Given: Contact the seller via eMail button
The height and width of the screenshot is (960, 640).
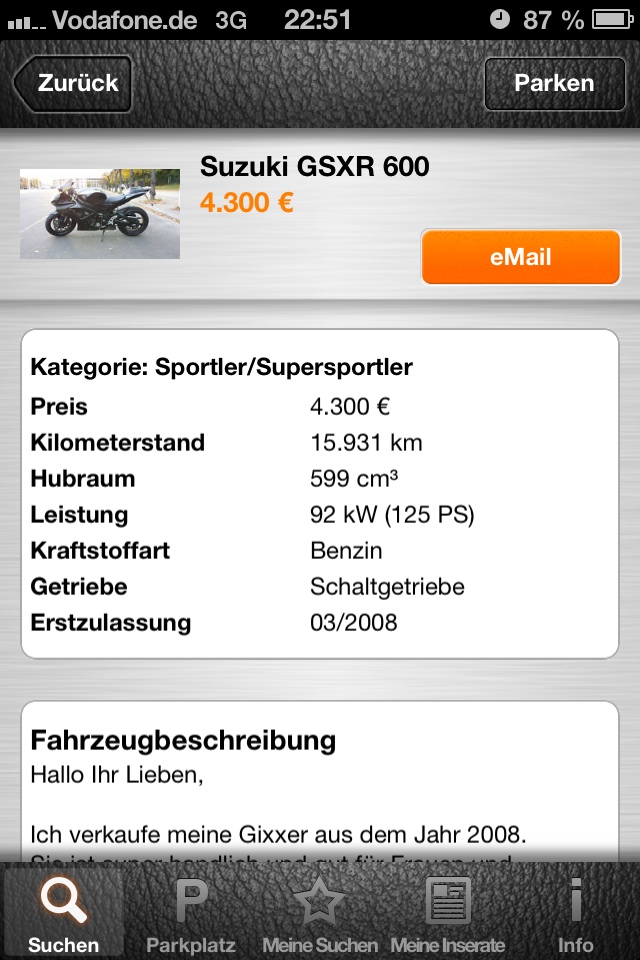Looking at the screenshot, I should [521, 257].
